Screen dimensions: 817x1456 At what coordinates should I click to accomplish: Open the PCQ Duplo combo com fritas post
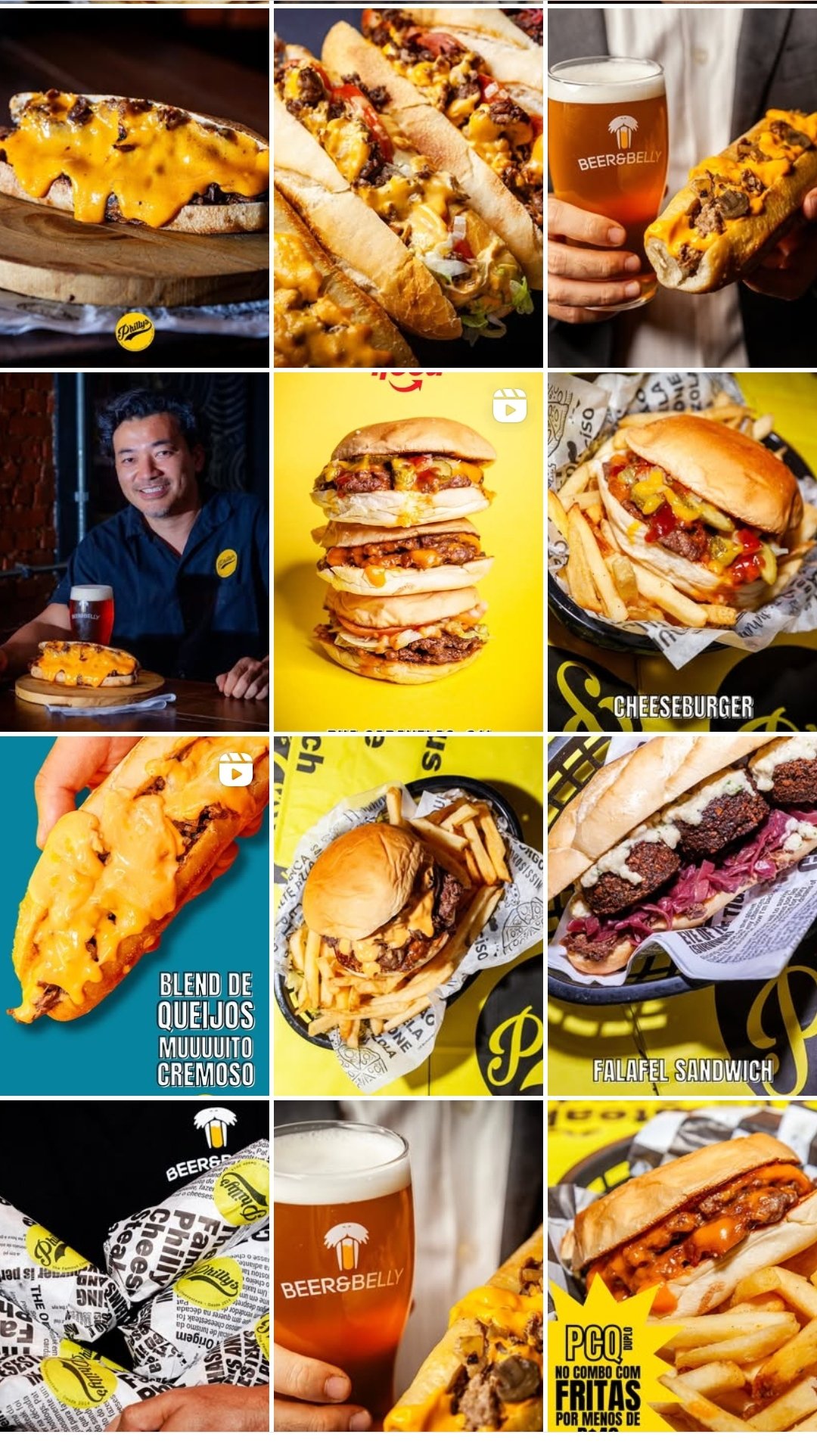(x=682, y=1265)
